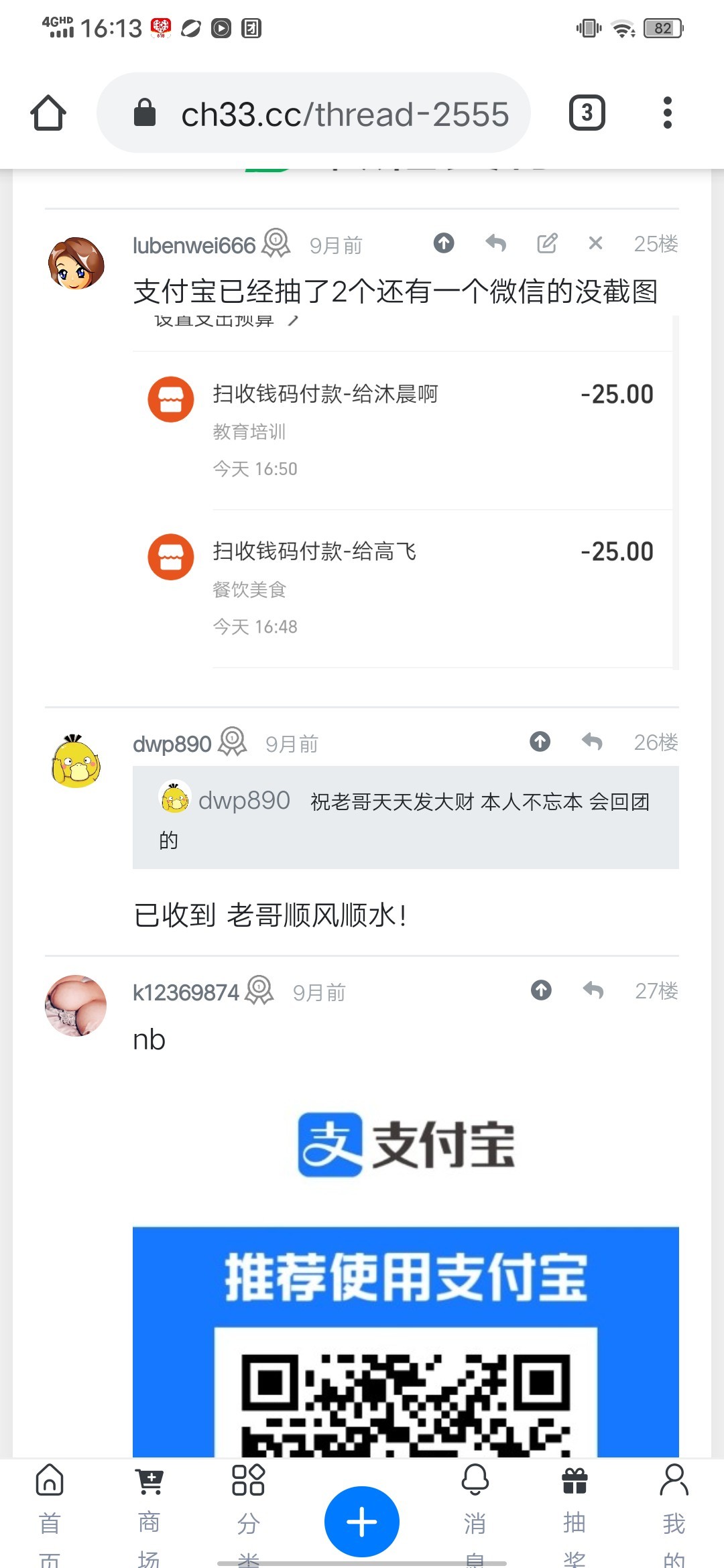This screenshot has width=724, height=1568.
Task: Delete lubenwei666's post with the X icon
Action: (595, 243)
